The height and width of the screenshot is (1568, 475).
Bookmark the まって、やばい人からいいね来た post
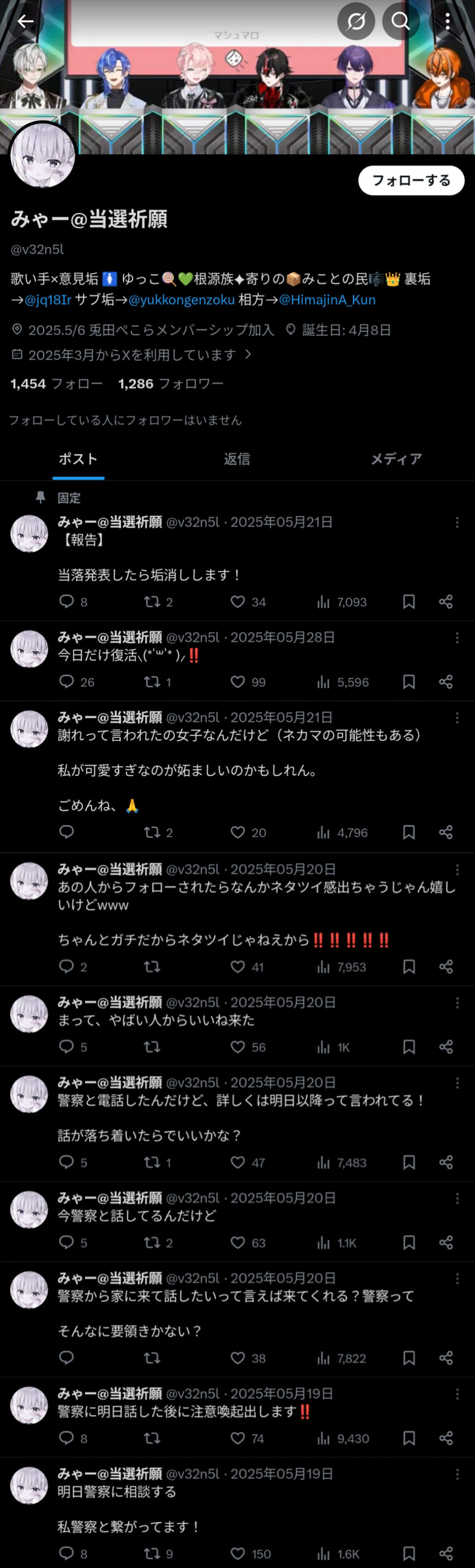pyautogui.click(x=409, y=1047)
